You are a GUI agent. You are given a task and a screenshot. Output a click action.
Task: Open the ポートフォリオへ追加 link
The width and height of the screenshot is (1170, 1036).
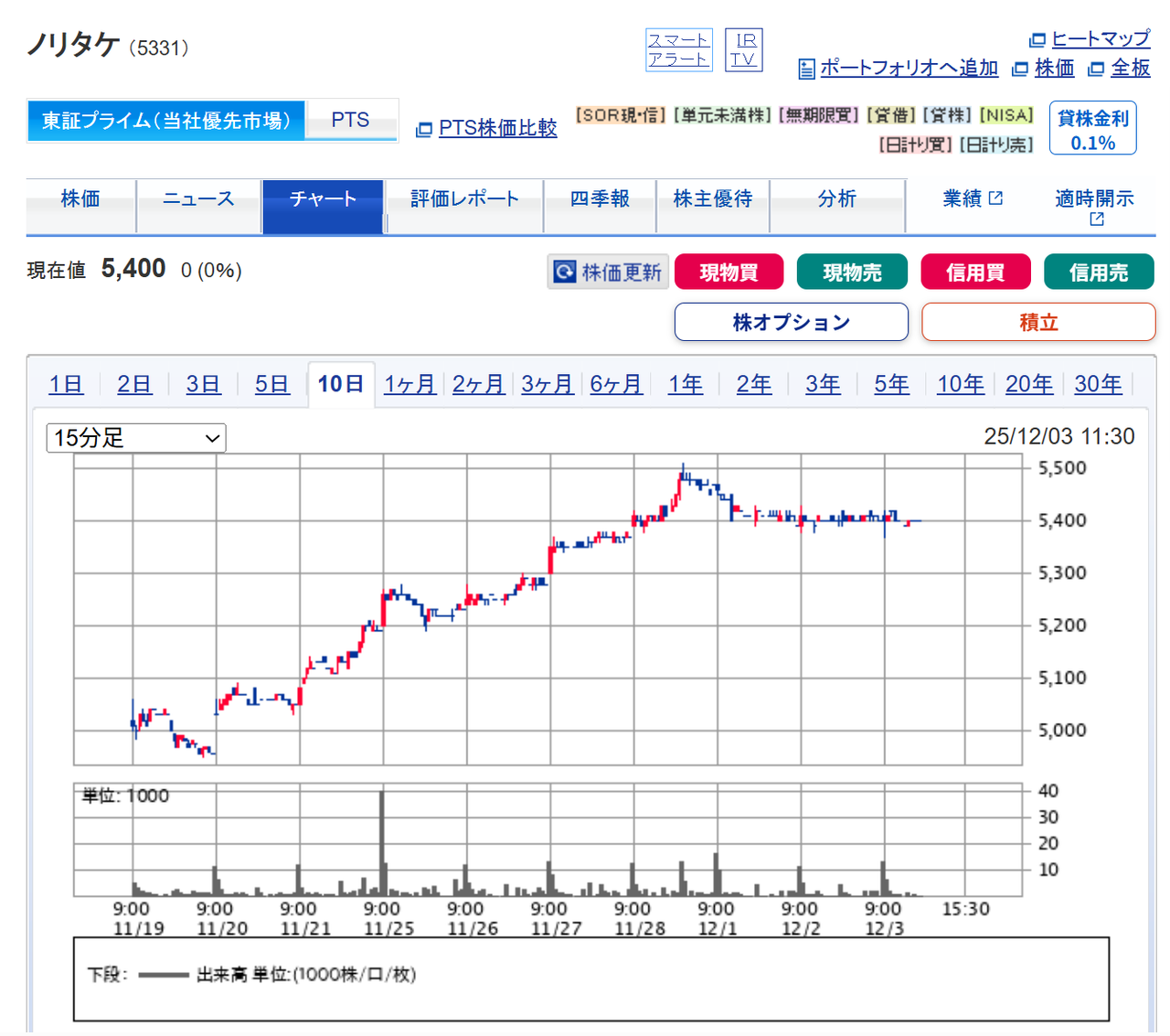(909, 68)
